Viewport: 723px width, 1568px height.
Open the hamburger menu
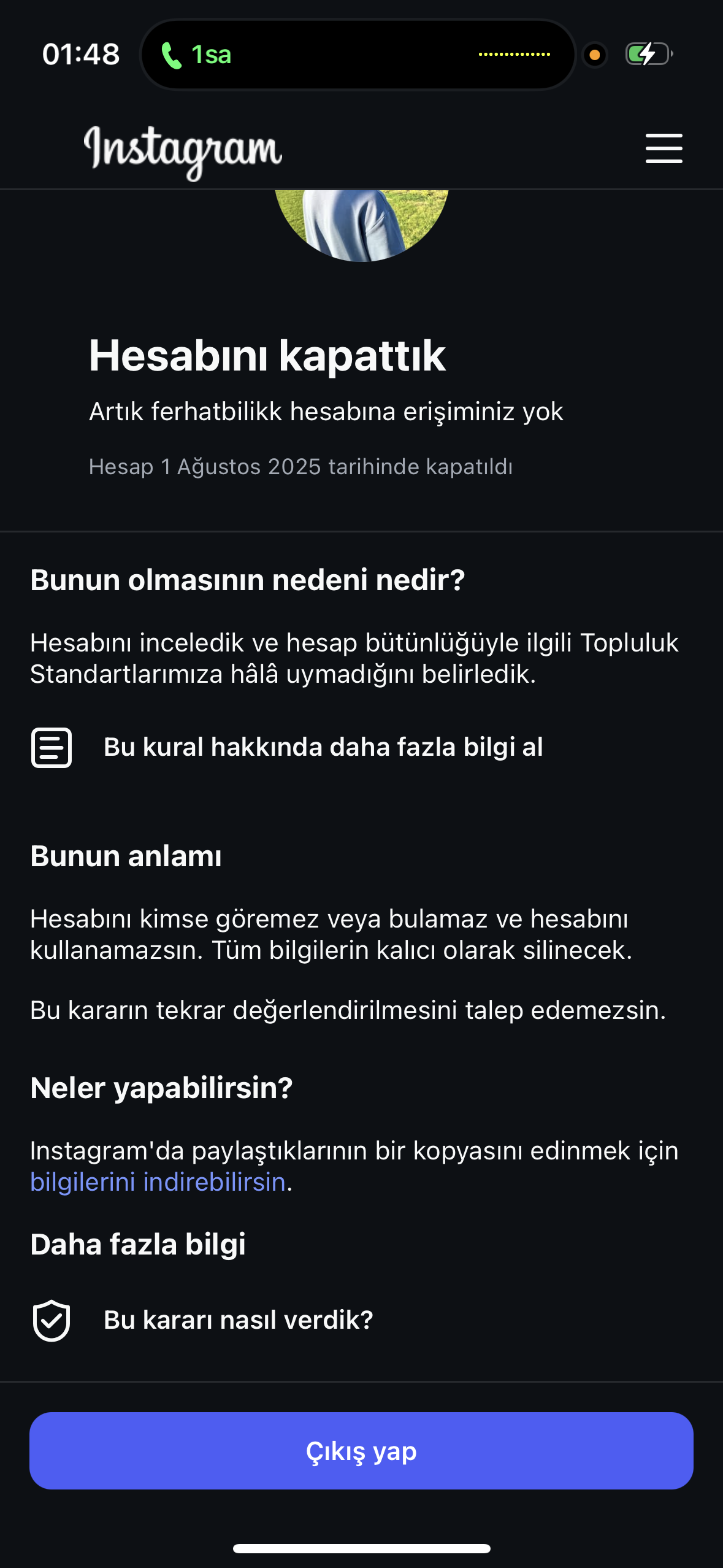[x=664, y=148]
